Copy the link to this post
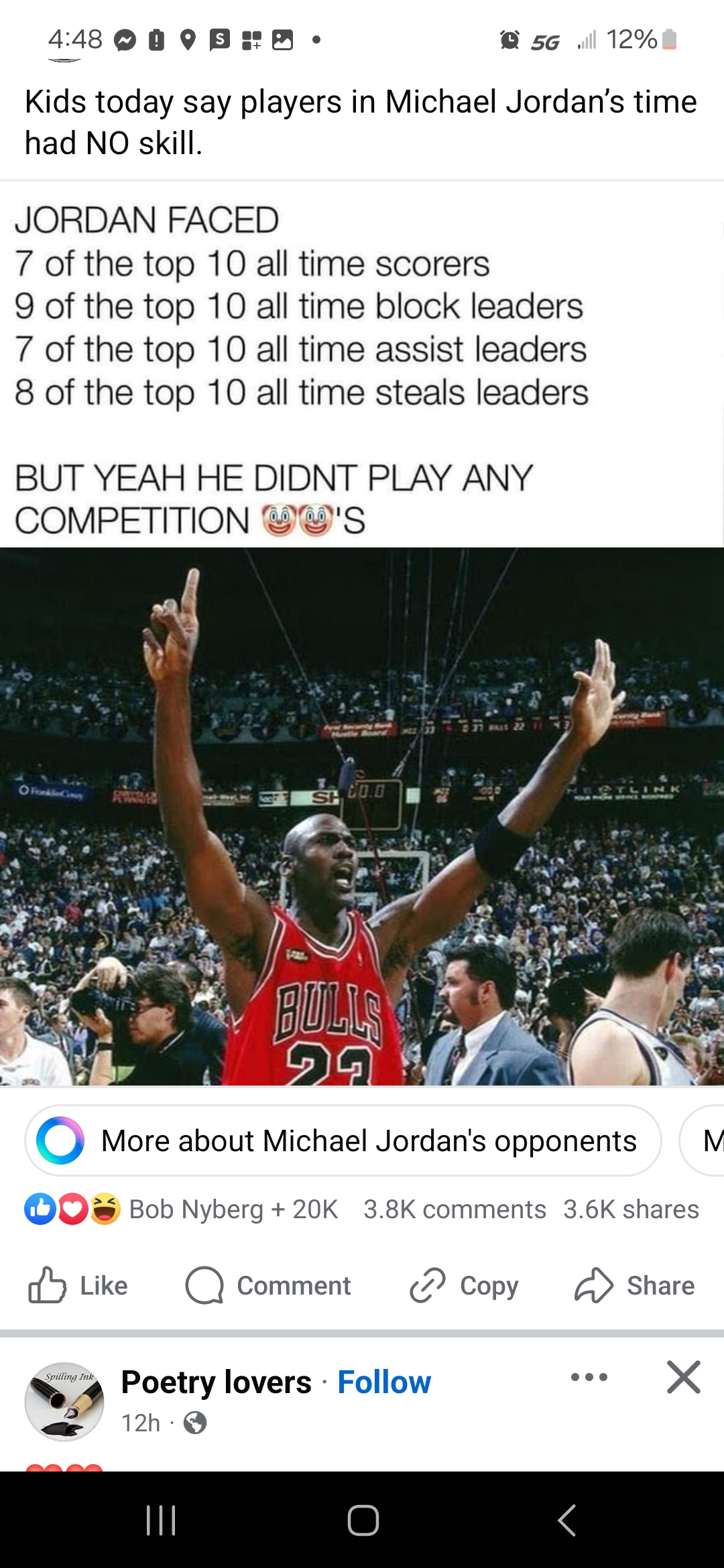Viewport: 724px width, 1568px height. [464, 1285]
